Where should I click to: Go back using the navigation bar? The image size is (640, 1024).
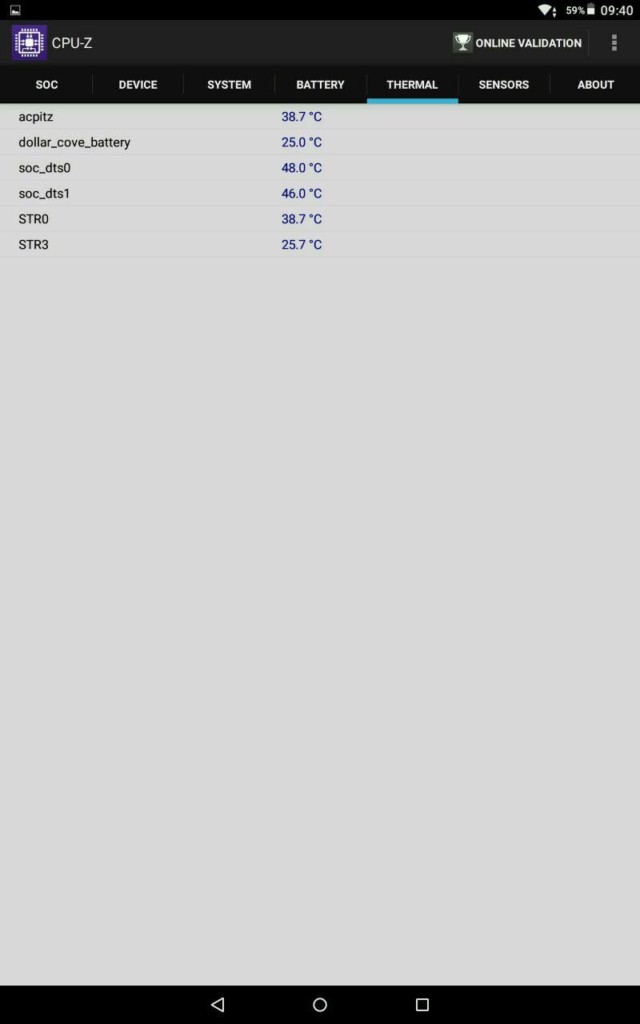(x=218, y=1004)
